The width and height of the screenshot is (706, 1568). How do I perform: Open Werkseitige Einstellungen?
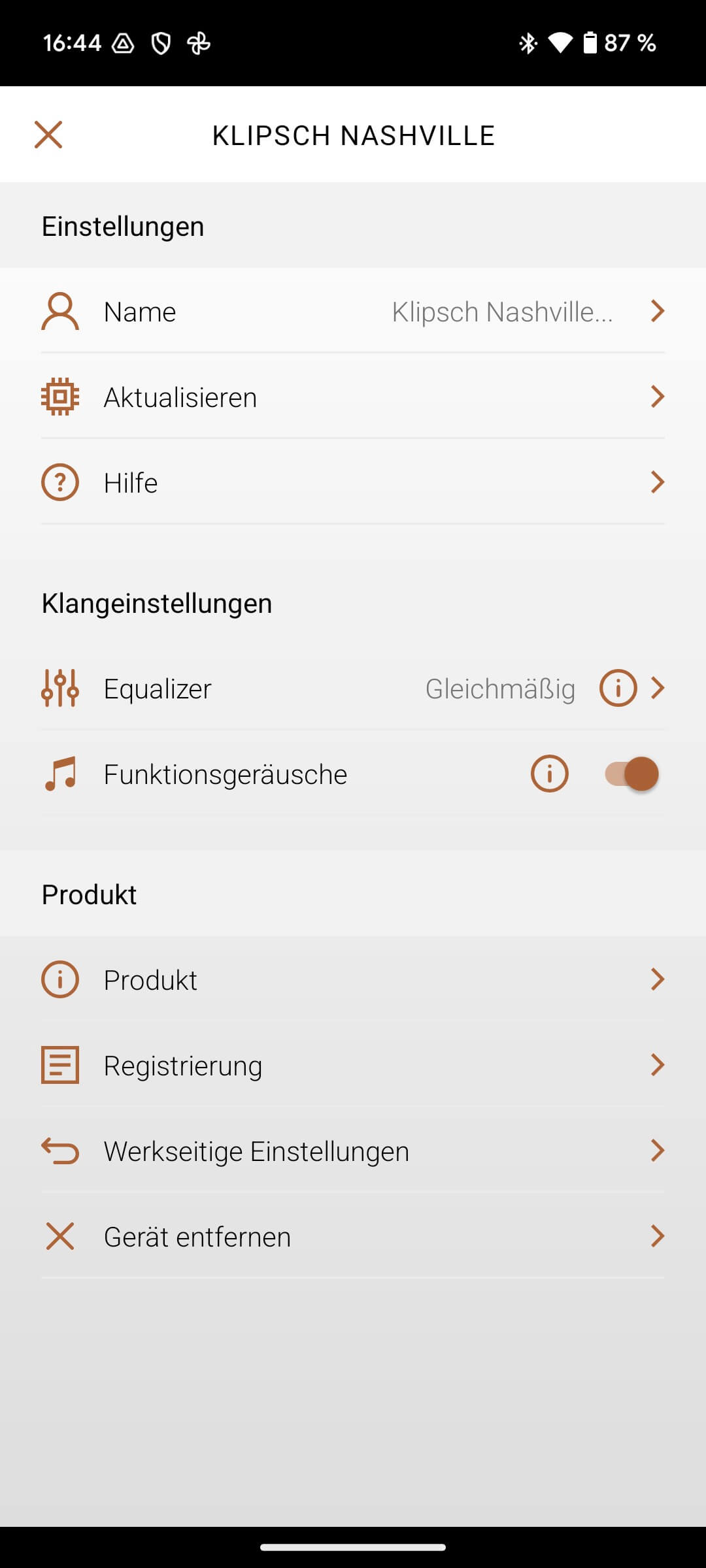(353, 1151)
